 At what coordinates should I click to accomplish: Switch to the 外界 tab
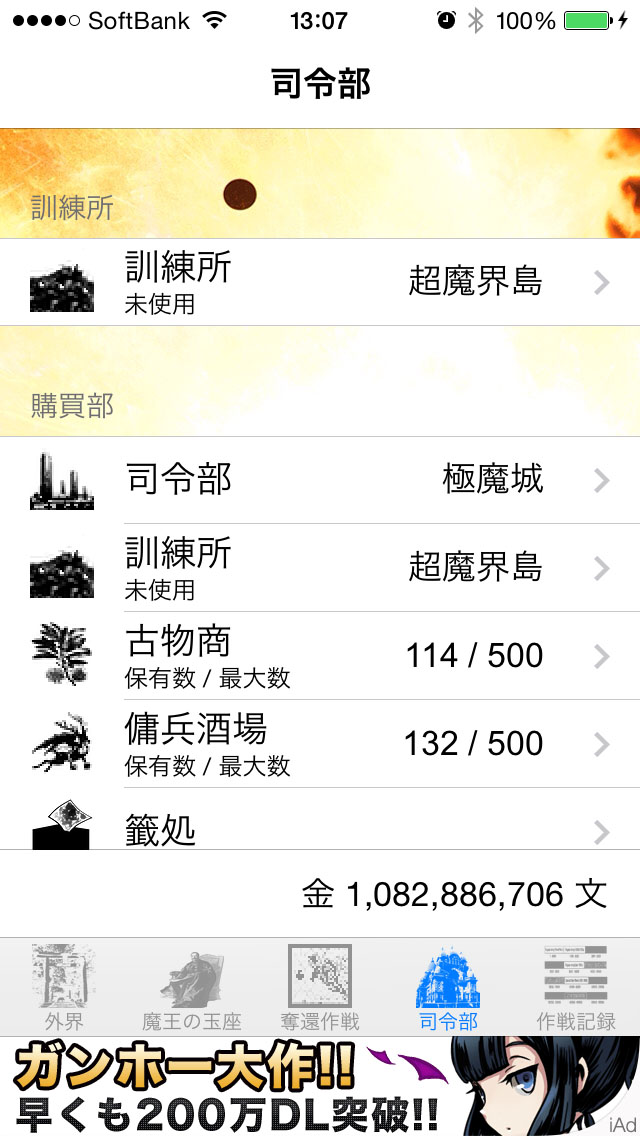pos(64,987)
